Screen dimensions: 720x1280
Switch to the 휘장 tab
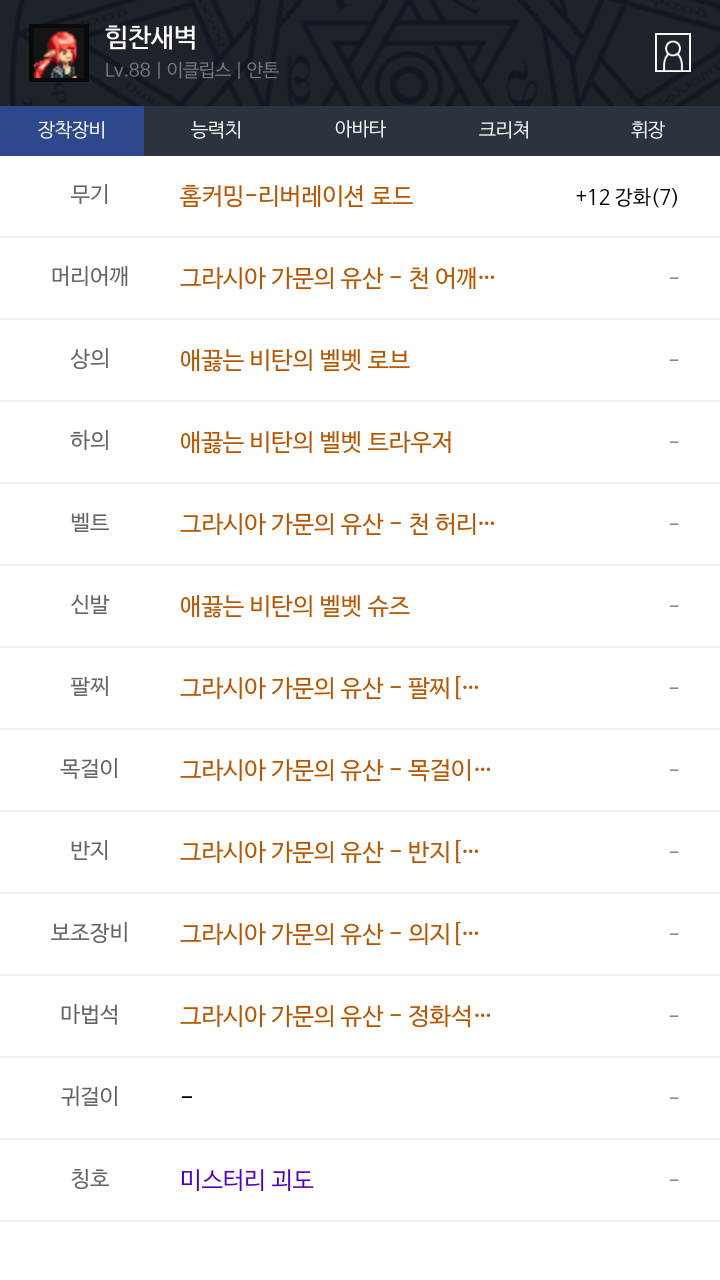648,131
